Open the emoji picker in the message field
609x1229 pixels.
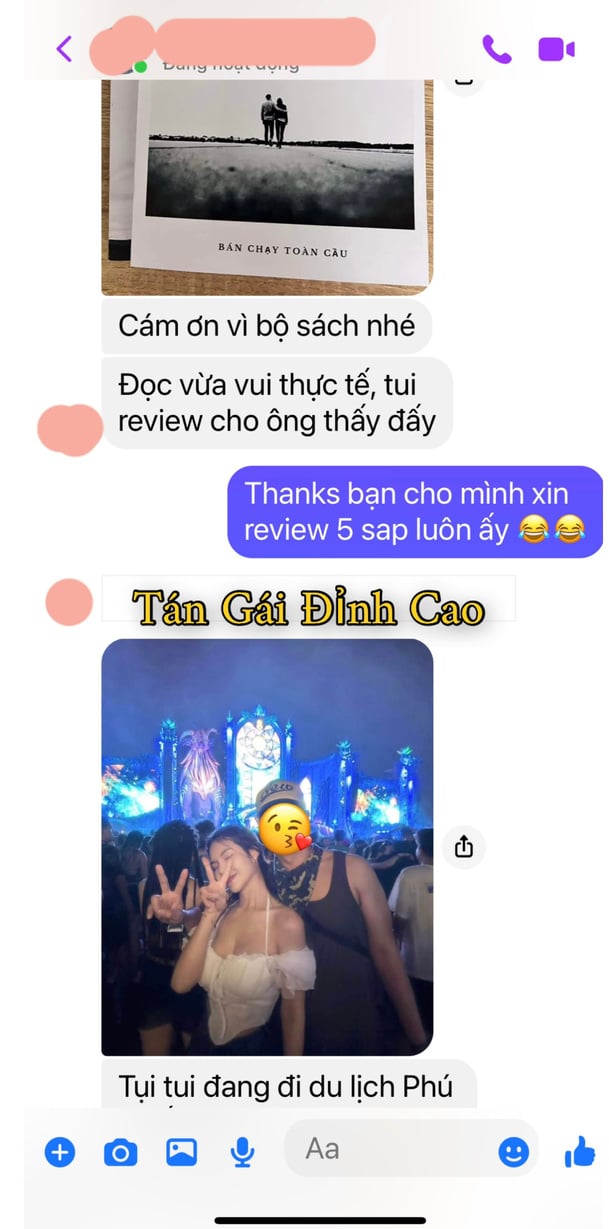pyautogui.click(x=513, y=1153)
